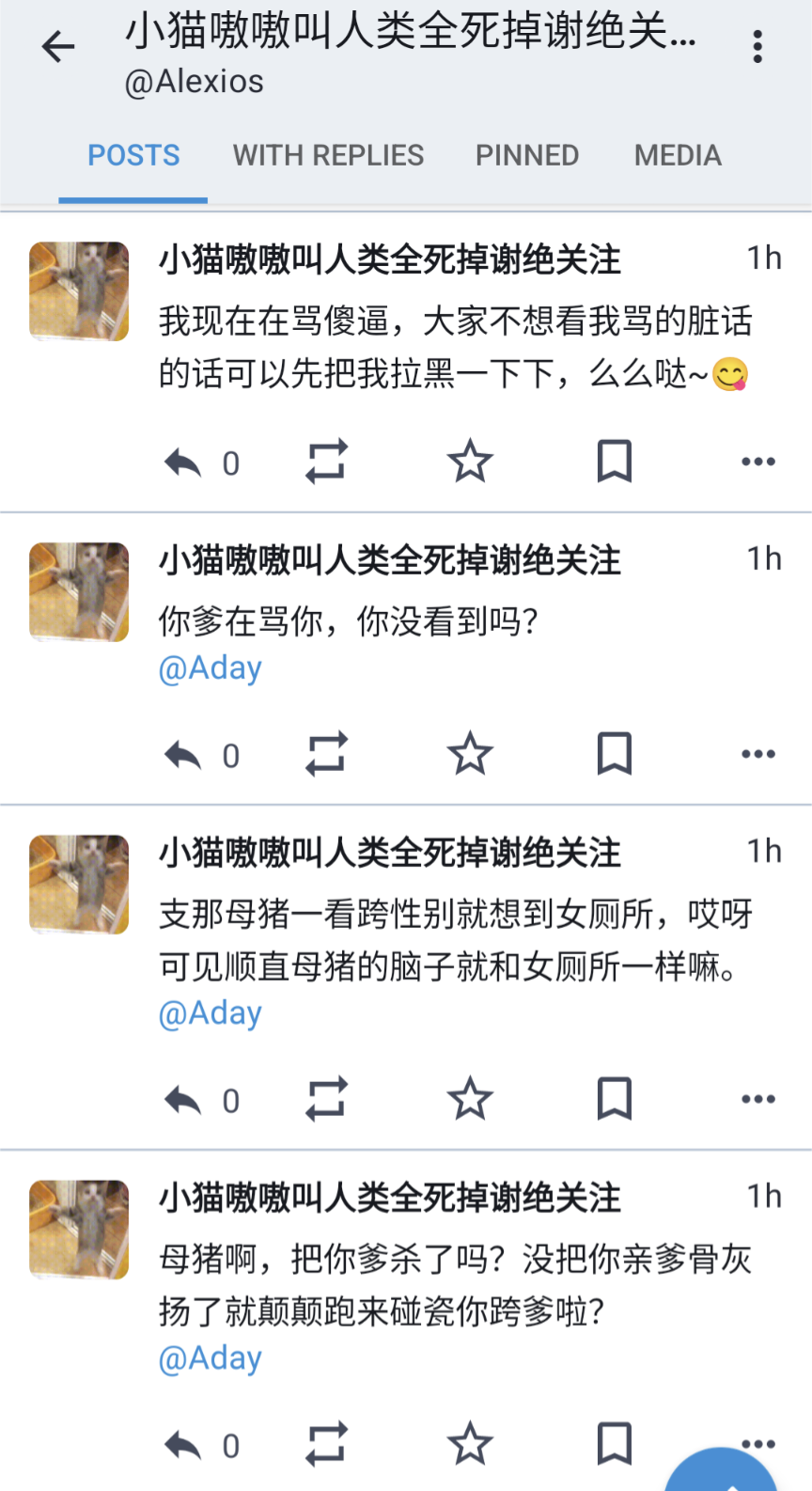Boost the post starting 我现在在骂

pos(326,462)
